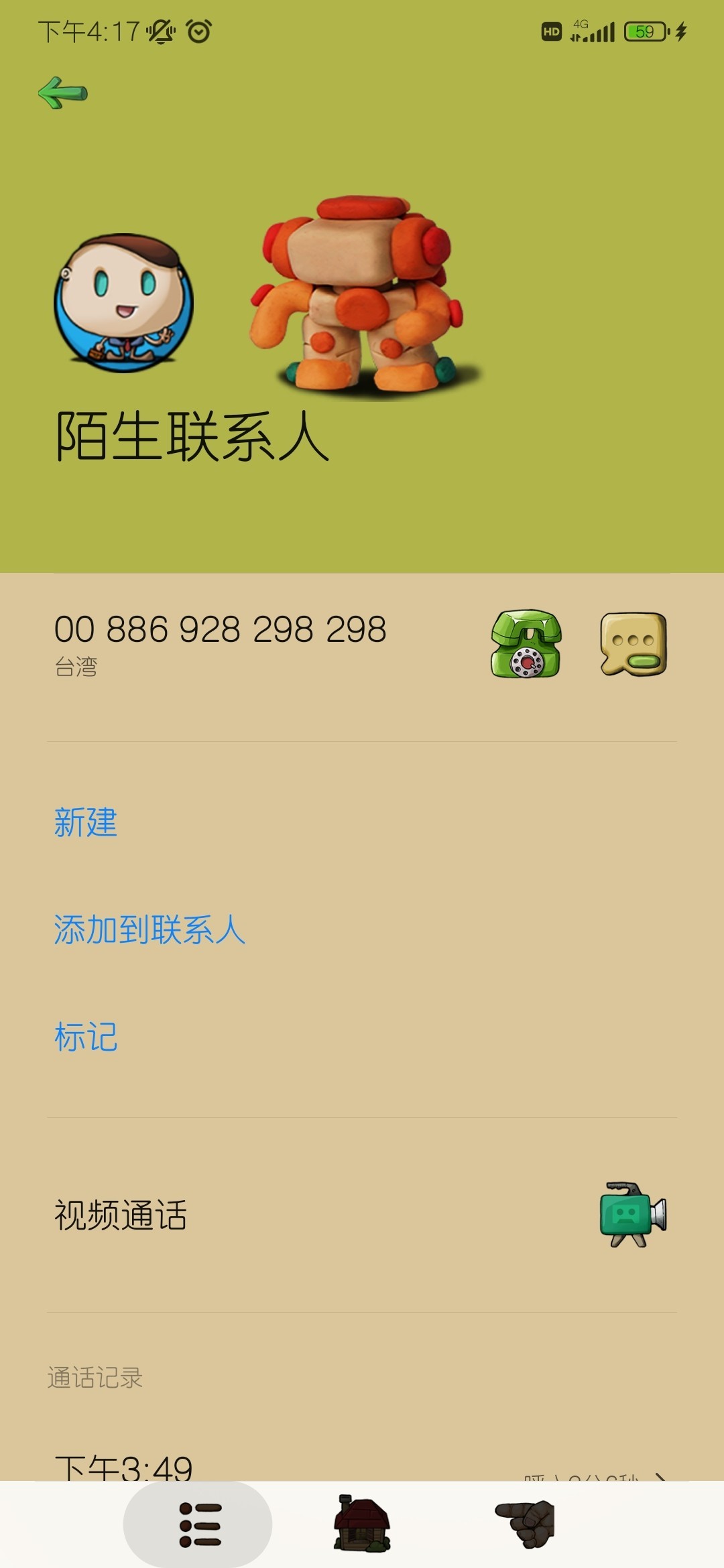Viewport: 724px width, 1568px height.
Task: Tap the contact avatar picture
Action: pyautogui.click(x=124, y=303)
